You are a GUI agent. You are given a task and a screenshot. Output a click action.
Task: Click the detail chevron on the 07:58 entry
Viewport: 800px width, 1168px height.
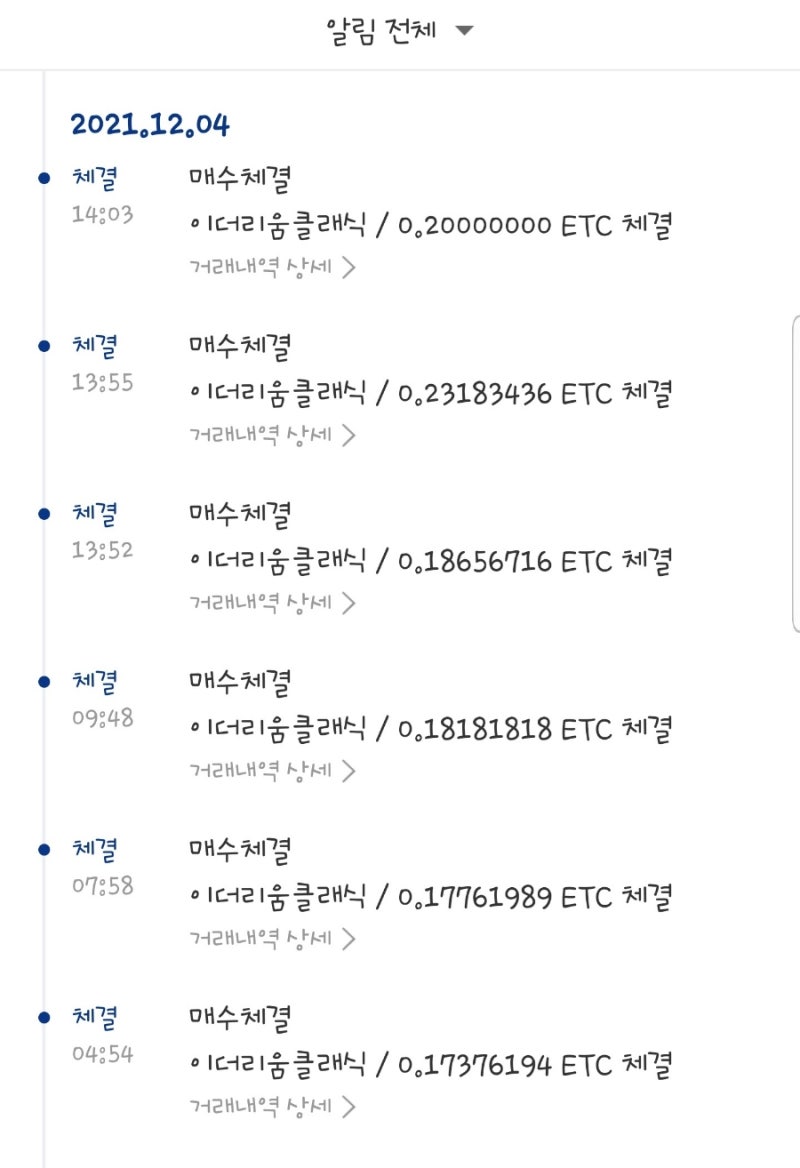349,939
